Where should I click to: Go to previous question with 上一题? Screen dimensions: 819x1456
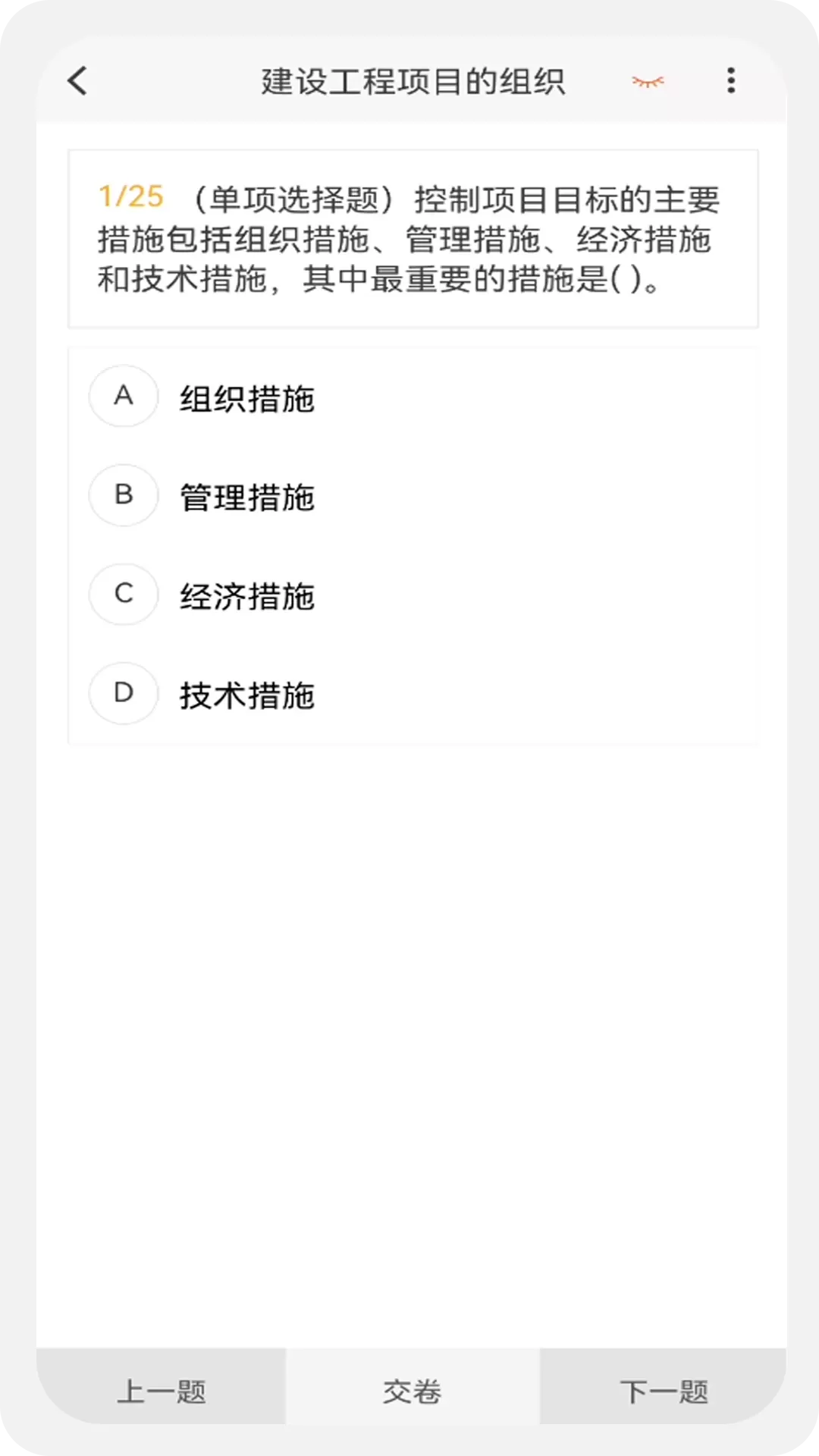tap(162, 1391)
